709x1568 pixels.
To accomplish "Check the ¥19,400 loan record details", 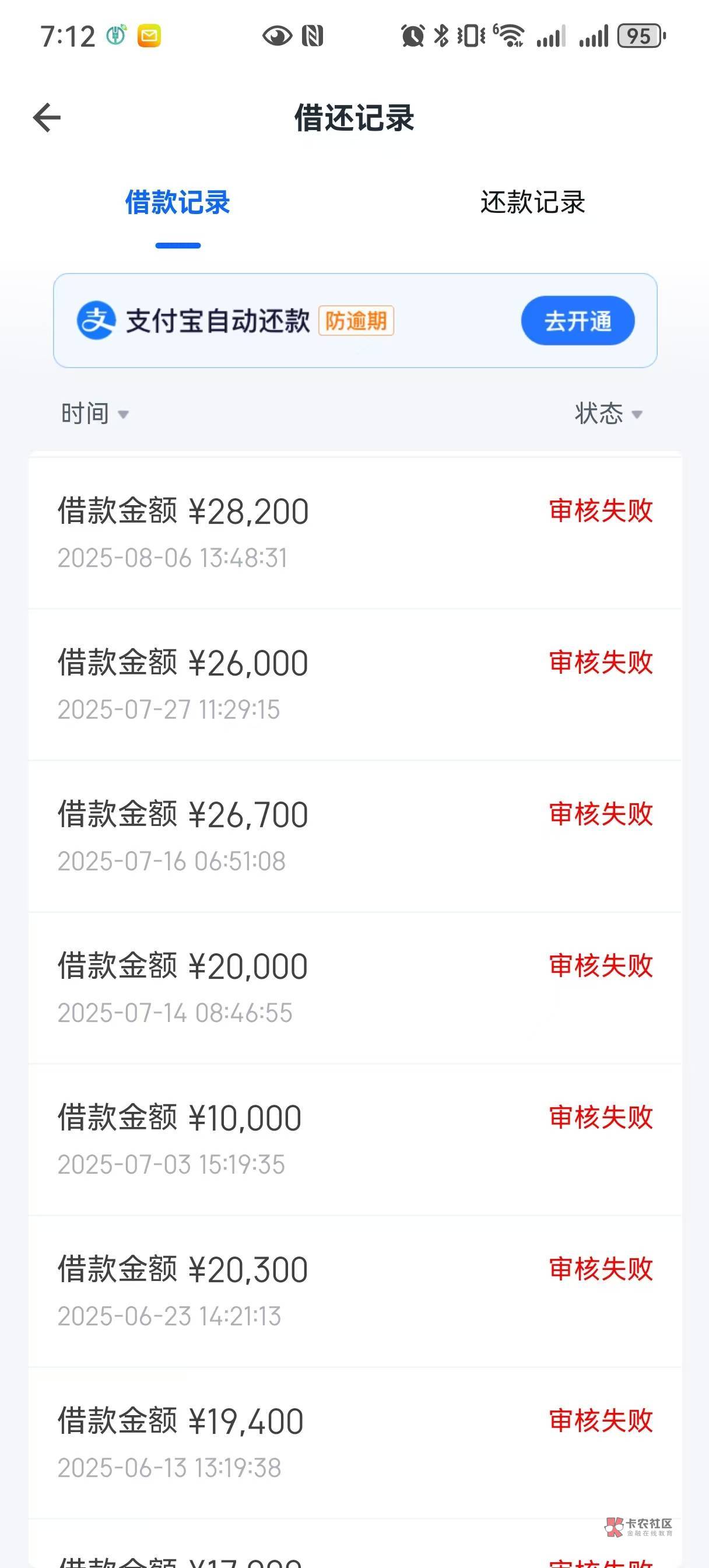I will (355, 1442).
